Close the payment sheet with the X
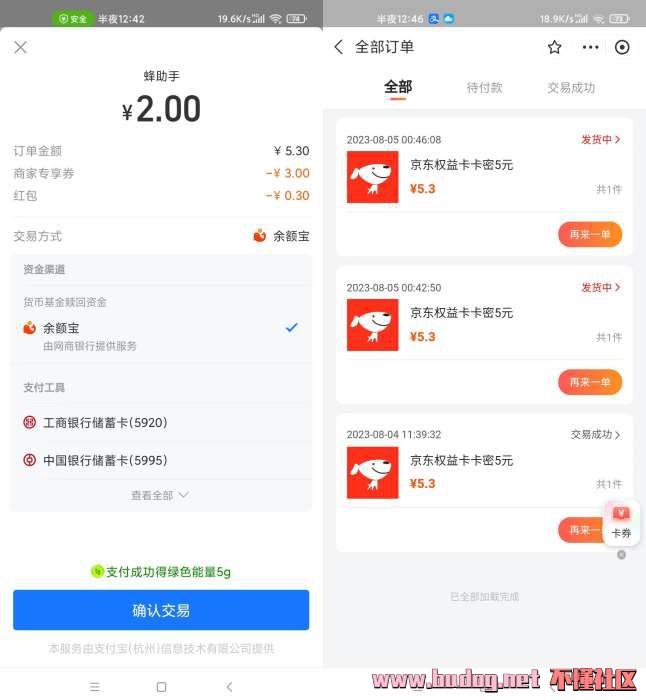 (21, 47)
